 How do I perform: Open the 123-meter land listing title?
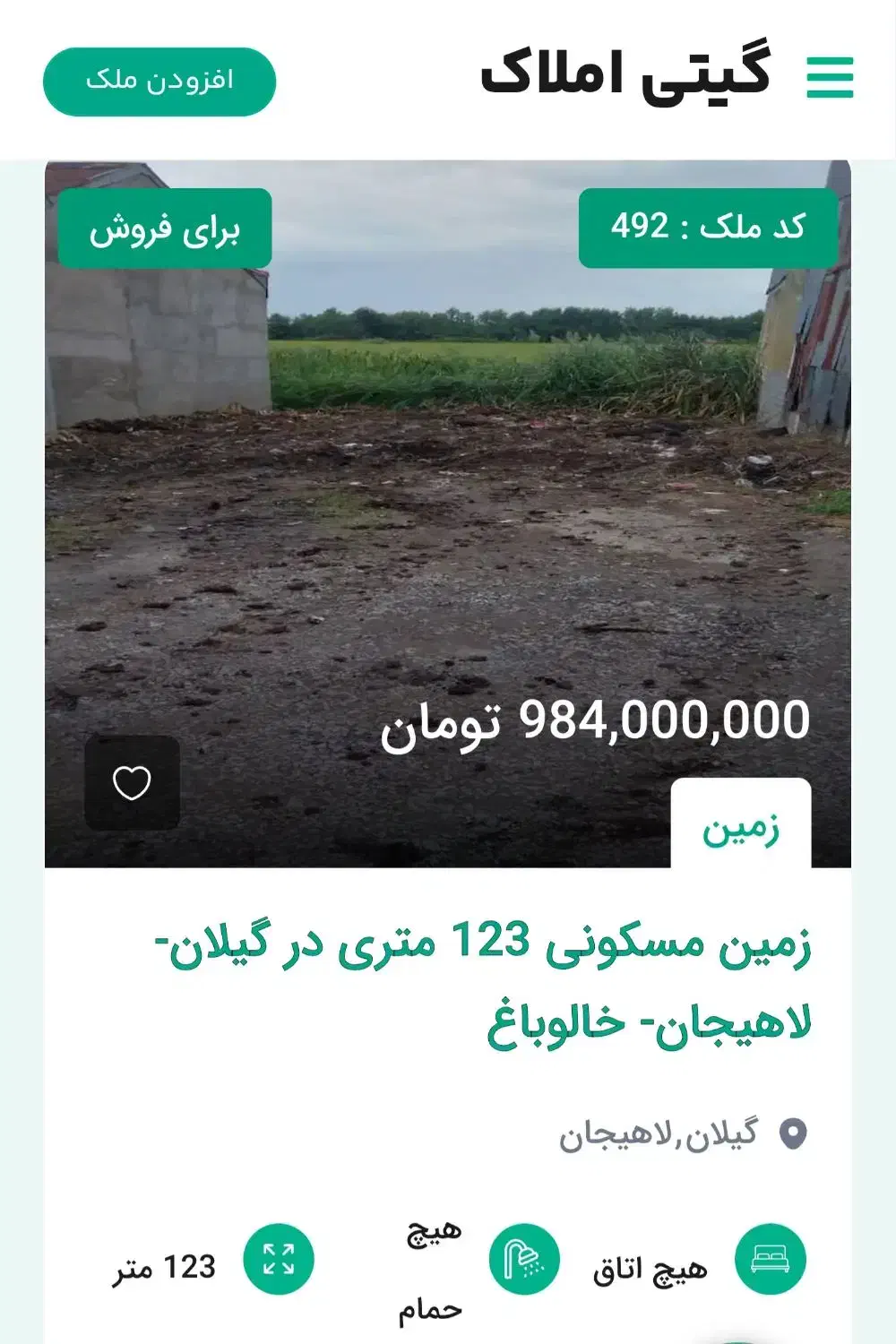(x=484, y=982)
